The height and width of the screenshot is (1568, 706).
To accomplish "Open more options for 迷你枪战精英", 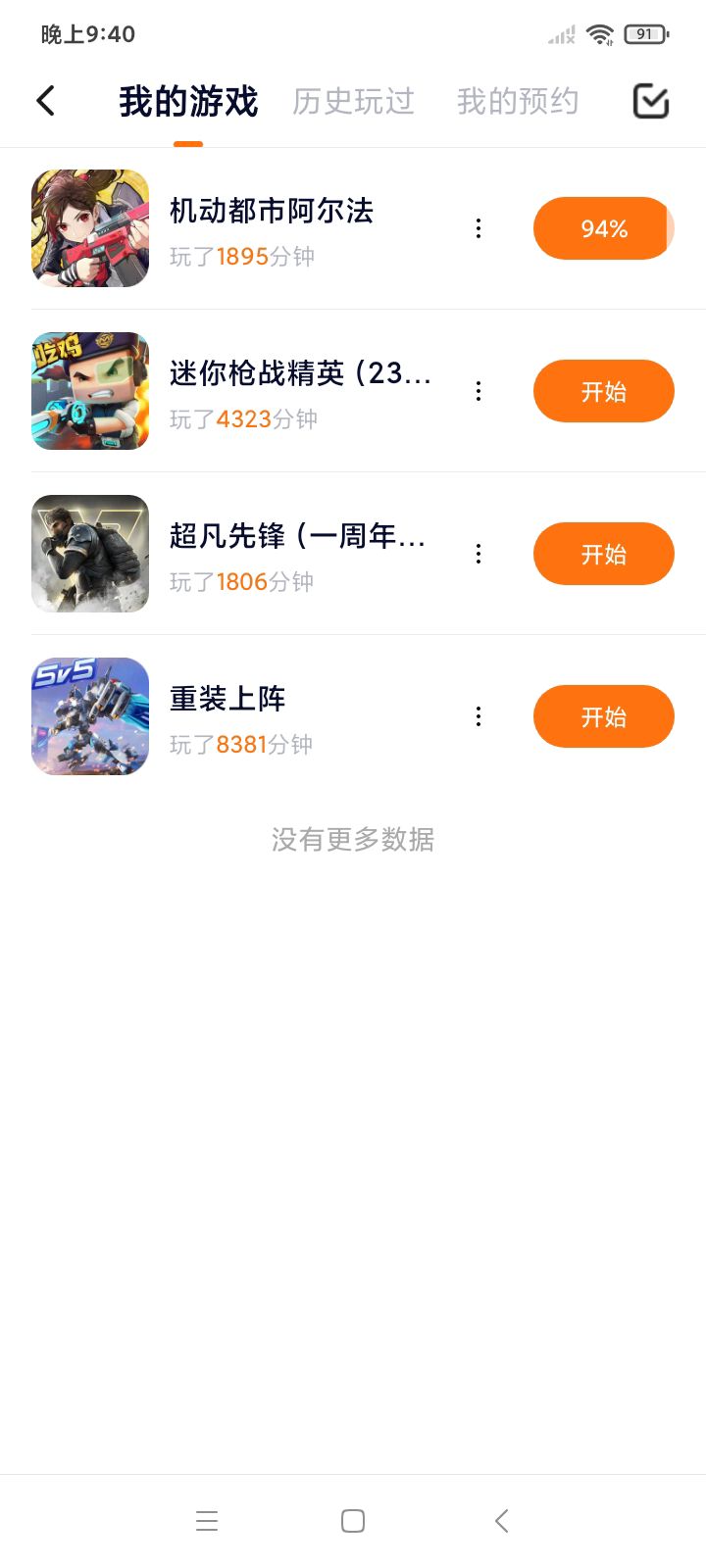I will tap(479, 391).
